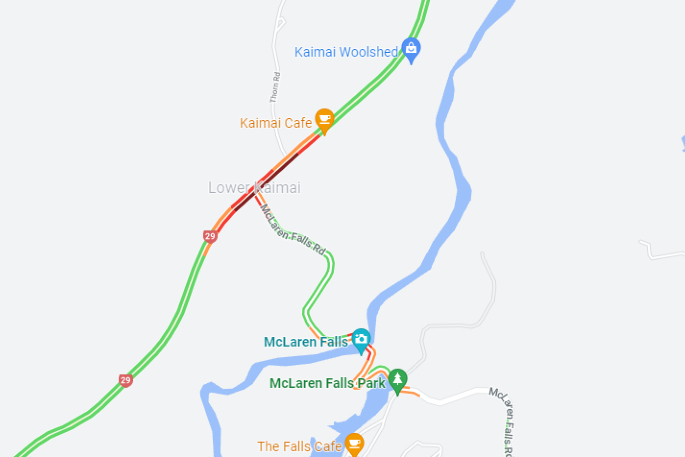Open the McLaren Falls Park marker
The width and height of the screenshot is (685, 457).
(398, 379)
